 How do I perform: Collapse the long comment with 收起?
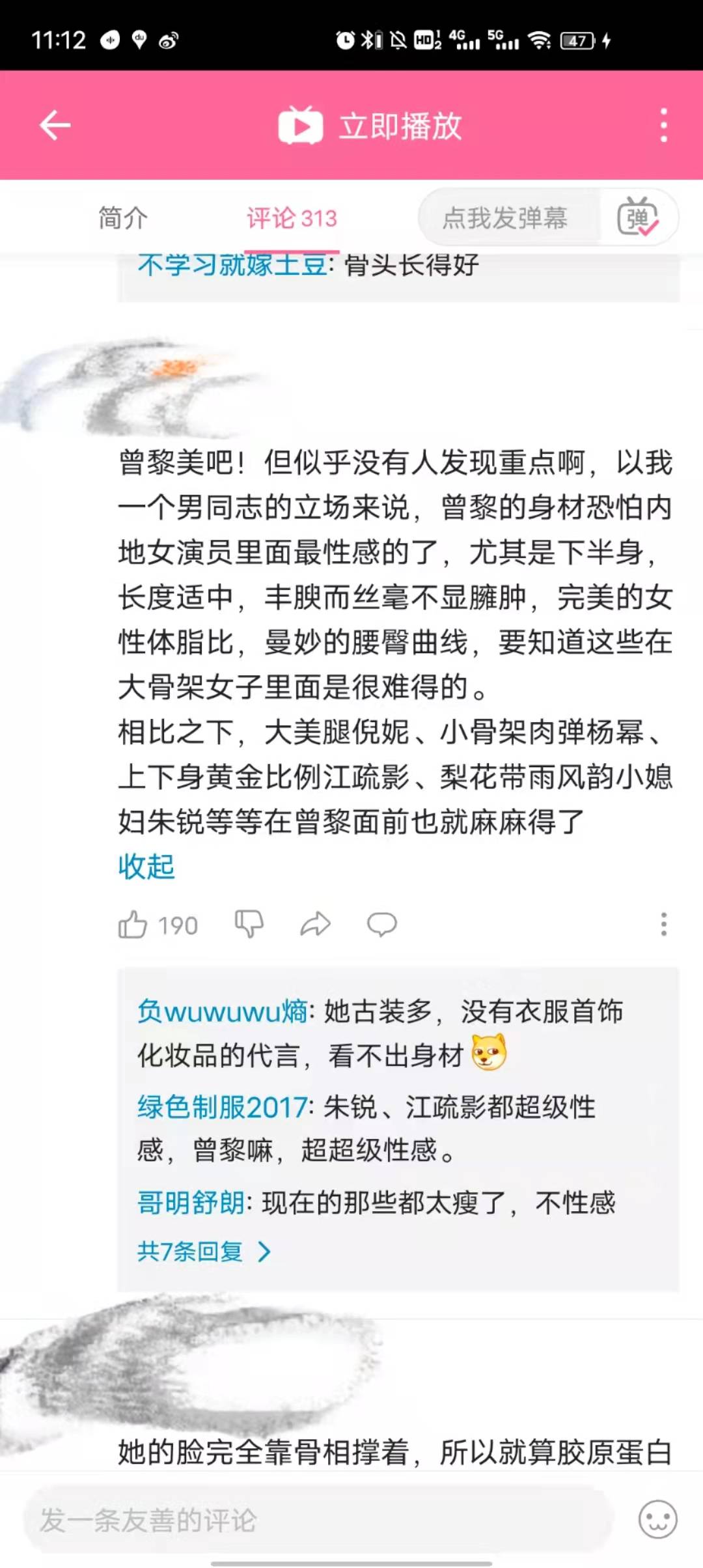[x=146, y=867]
